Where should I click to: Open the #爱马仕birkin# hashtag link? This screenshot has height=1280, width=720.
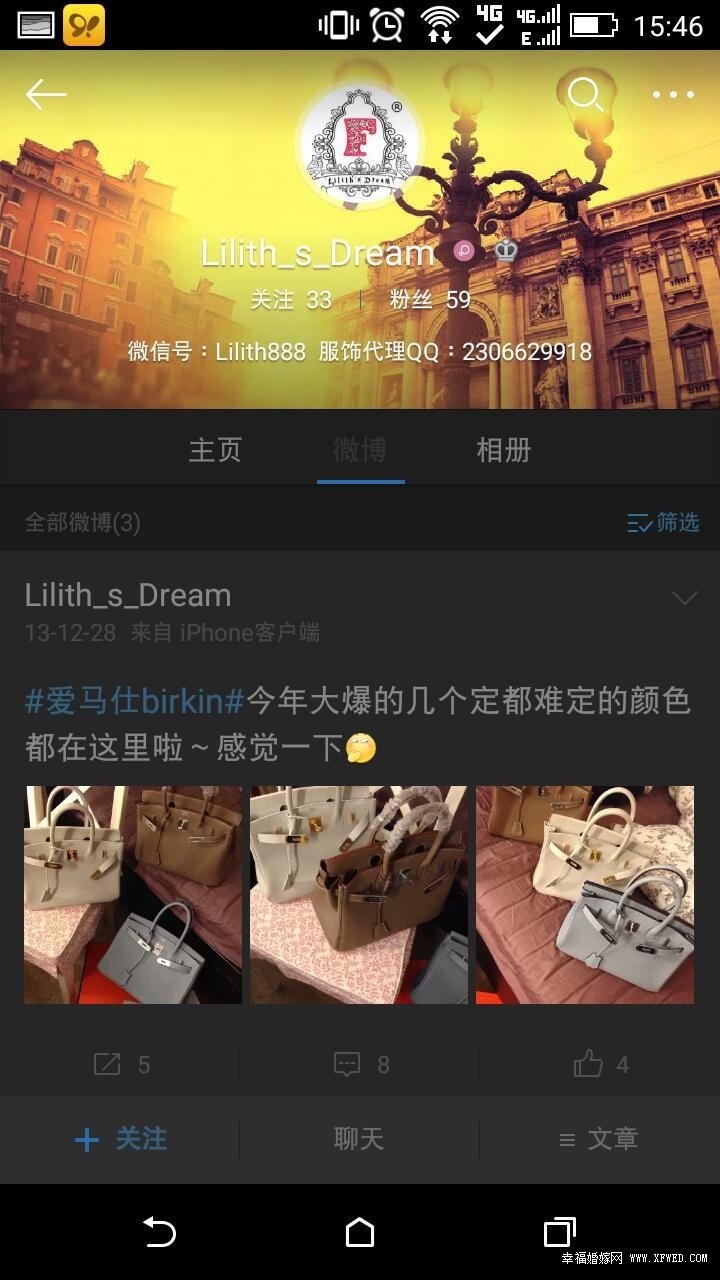[x=134, y=701]
